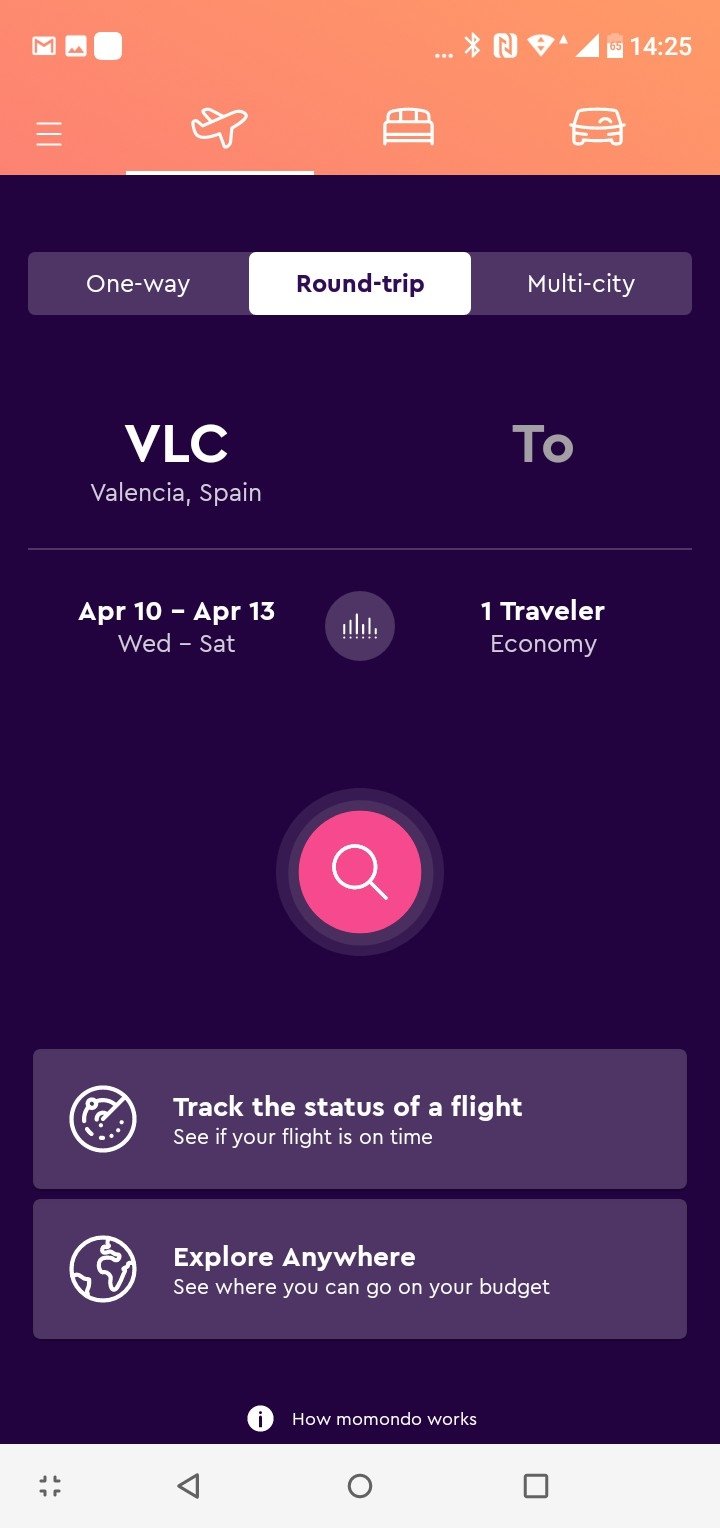This screenshot has height=1528, width=720.
Task: Change 1 Traveler Economy settings
Action: (x=543, y=627)
